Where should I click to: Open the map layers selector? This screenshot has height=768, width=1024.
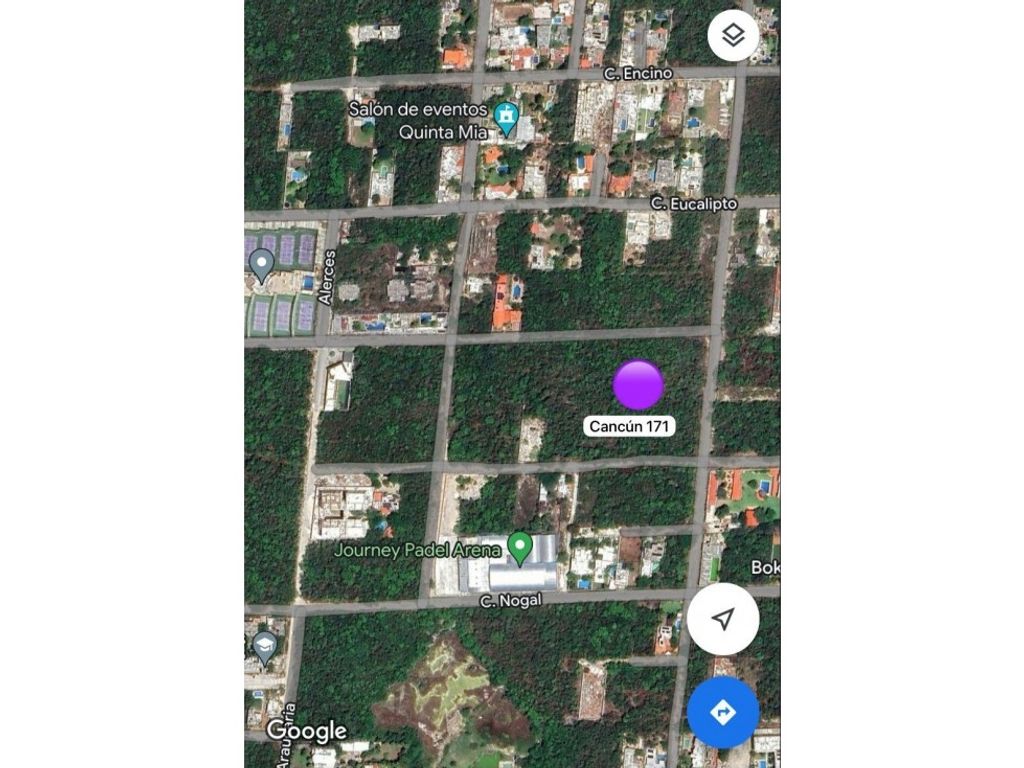733,36
